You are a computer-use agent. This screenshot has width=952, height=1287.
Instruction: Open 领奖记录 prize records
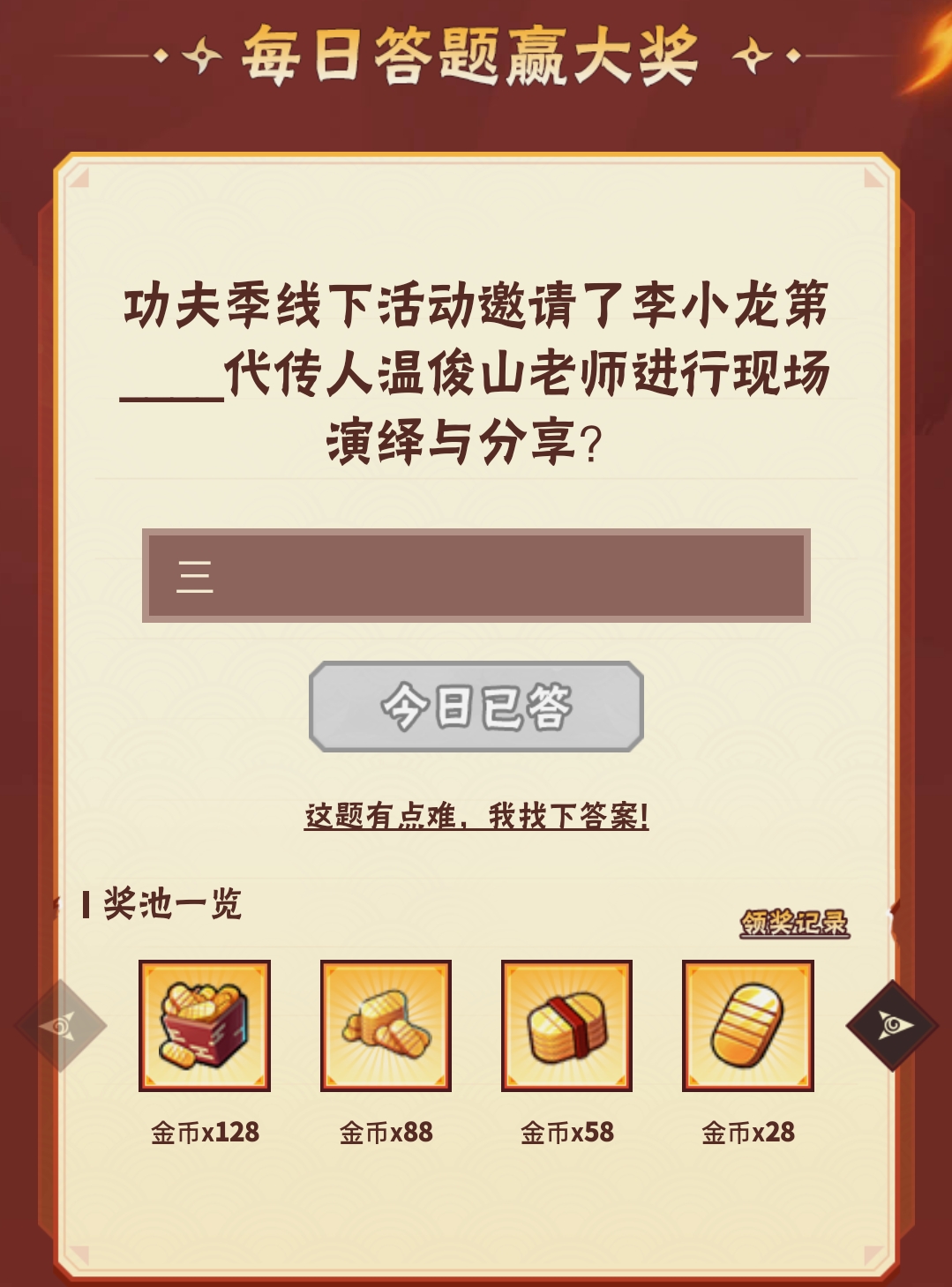tap(793, 923)
